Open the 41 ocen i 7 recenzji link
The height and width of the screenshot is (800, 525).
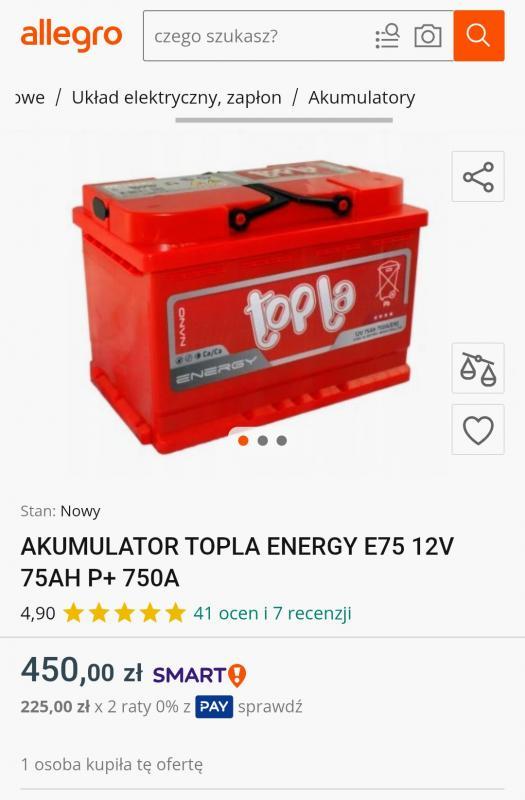(x=272, y=613)
